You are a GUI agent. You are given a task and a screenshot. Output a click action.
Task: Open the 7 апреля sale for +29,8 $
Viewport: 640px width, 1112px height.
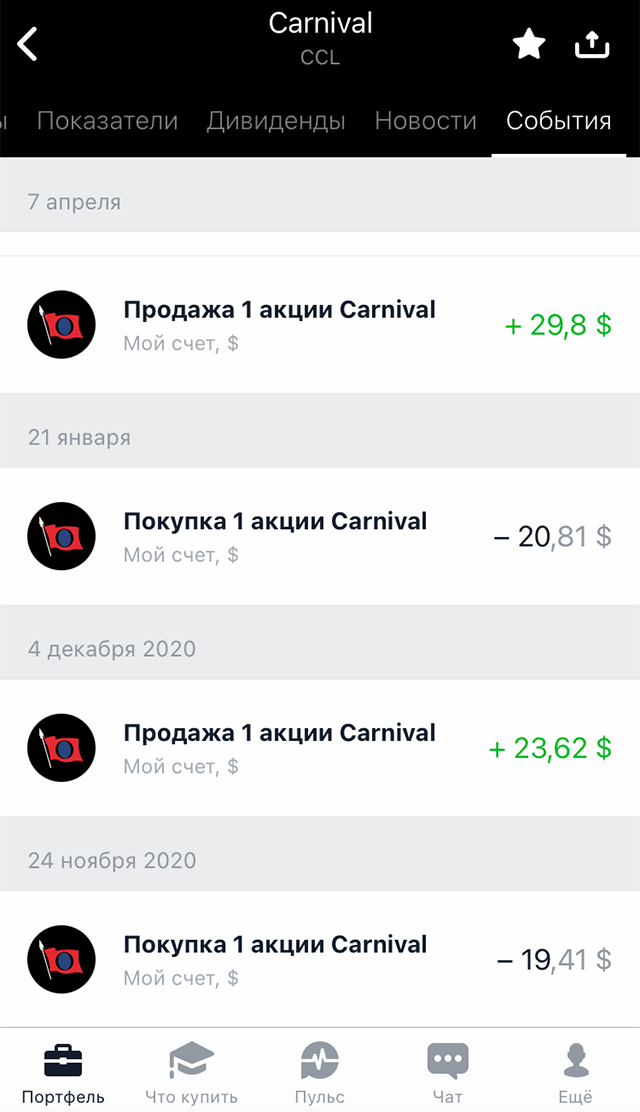click(320, 324)
